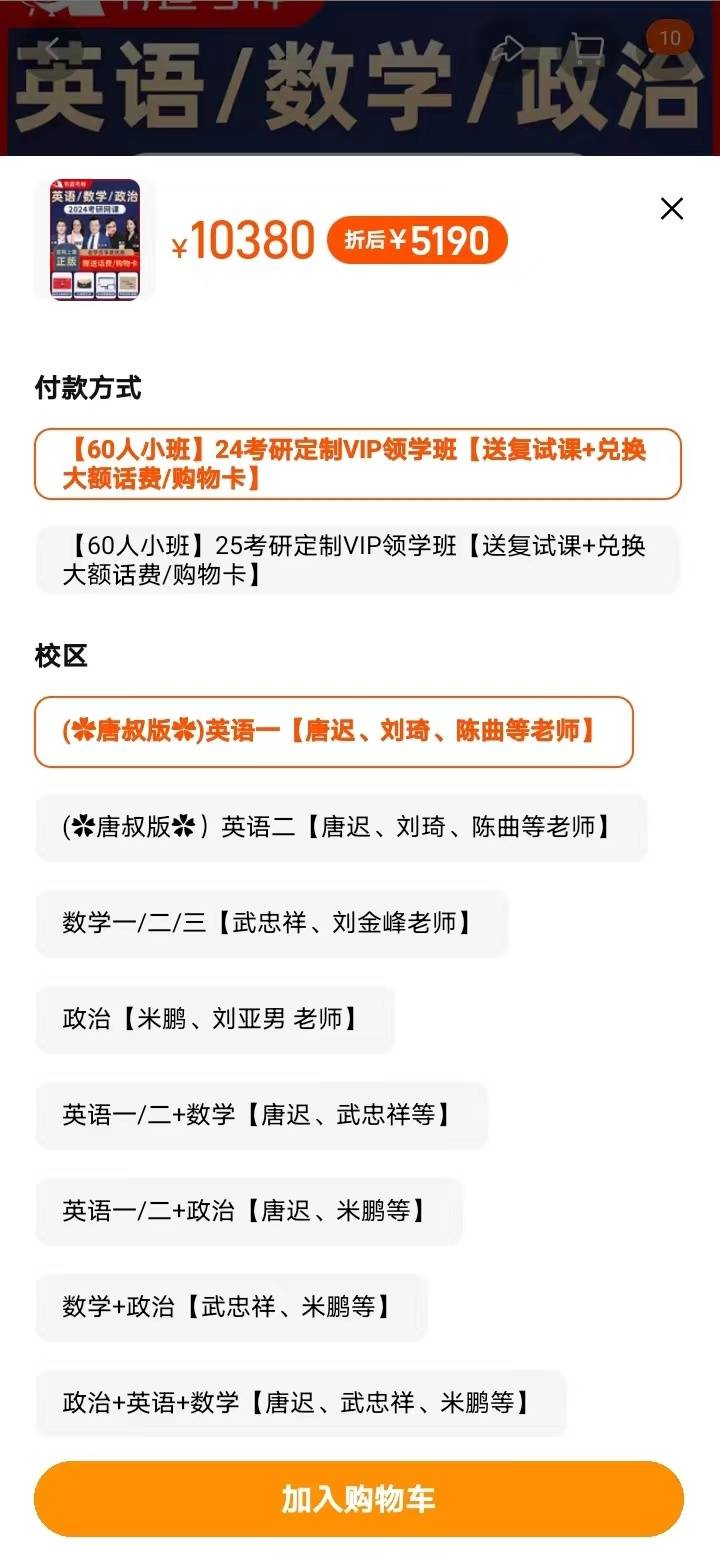Pick 唐叔版 英语二 course option
Image resolution: width=720 pixels, height=1553 pixels.
(341, 828)
